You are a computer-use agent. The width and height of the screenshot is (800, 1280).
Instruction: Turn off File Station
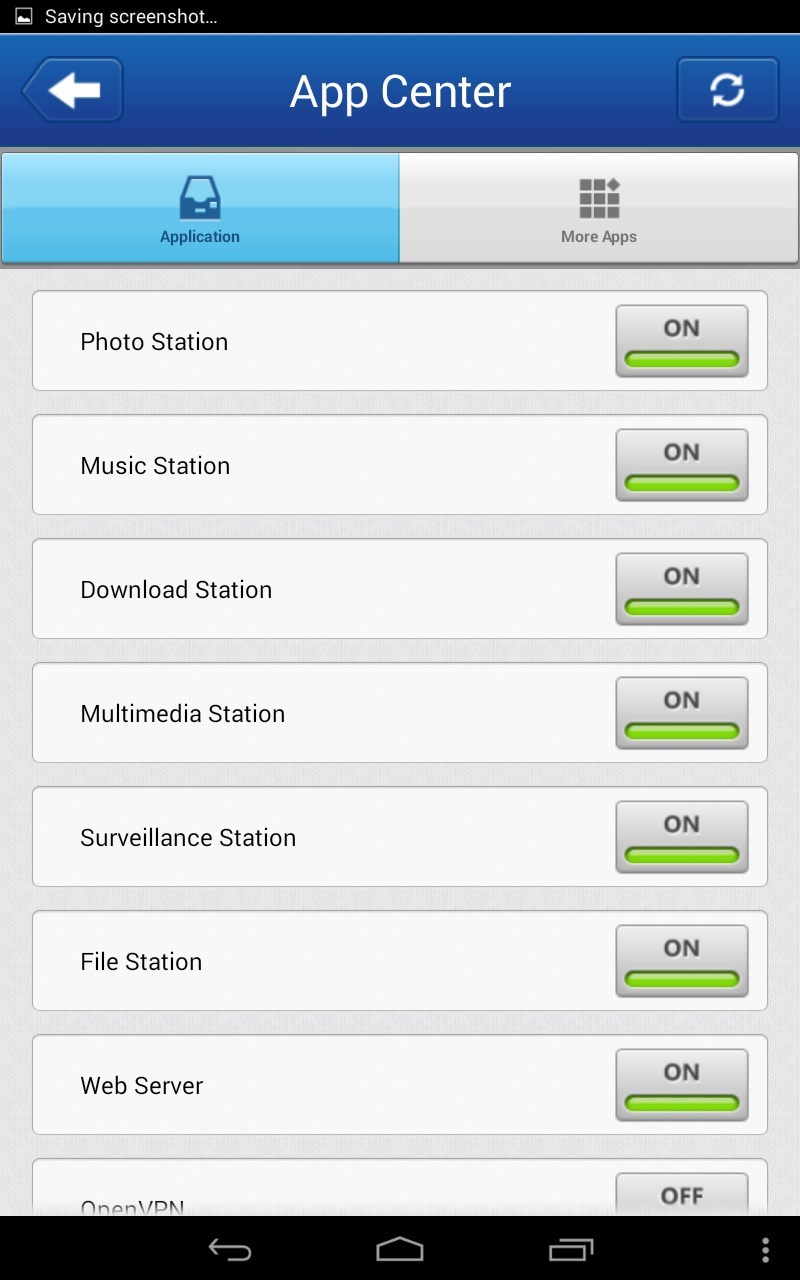coord(682,961)
